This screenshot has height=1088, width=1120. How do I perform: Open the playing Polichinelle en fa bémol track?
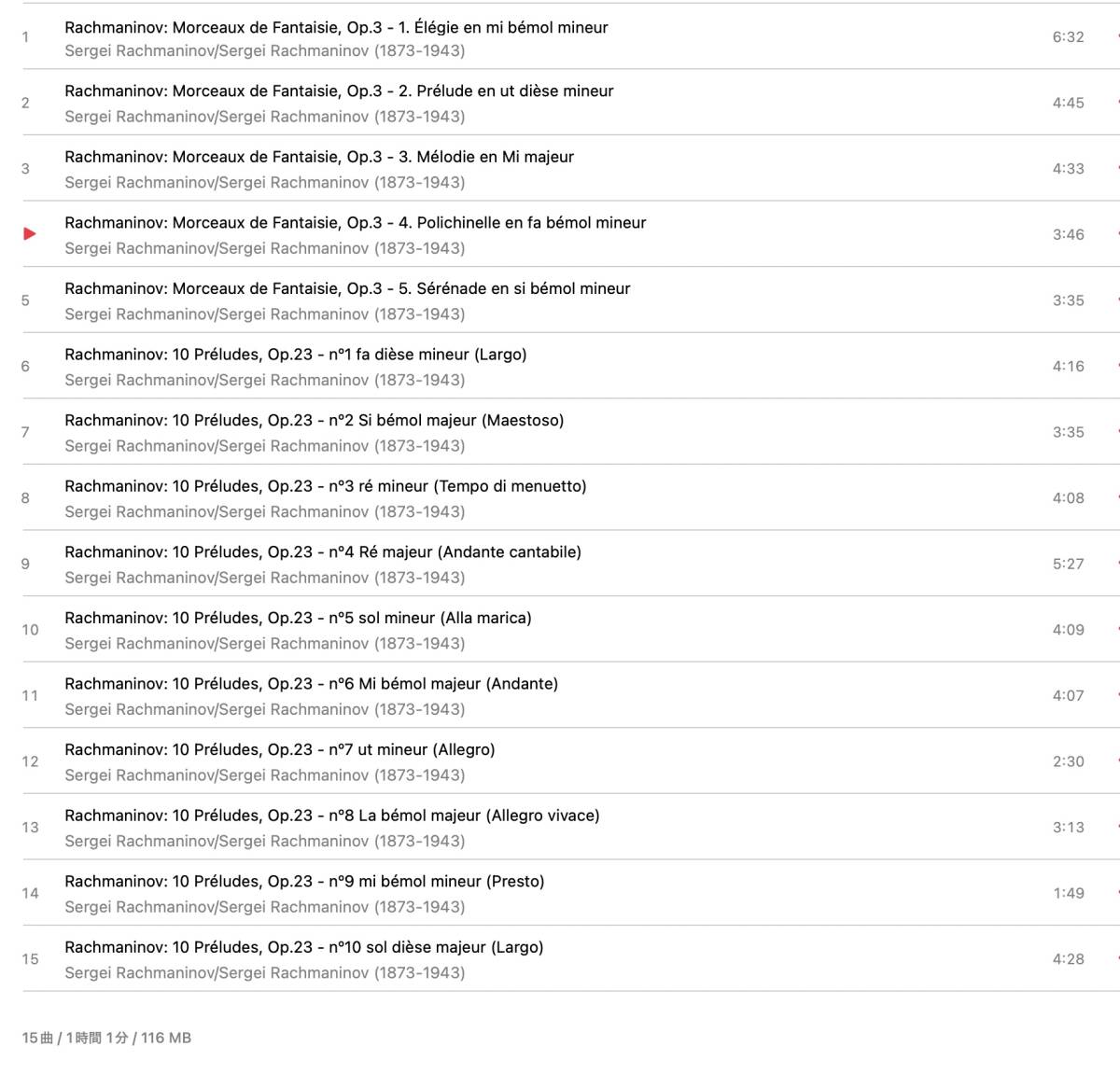tap(355, 223)
